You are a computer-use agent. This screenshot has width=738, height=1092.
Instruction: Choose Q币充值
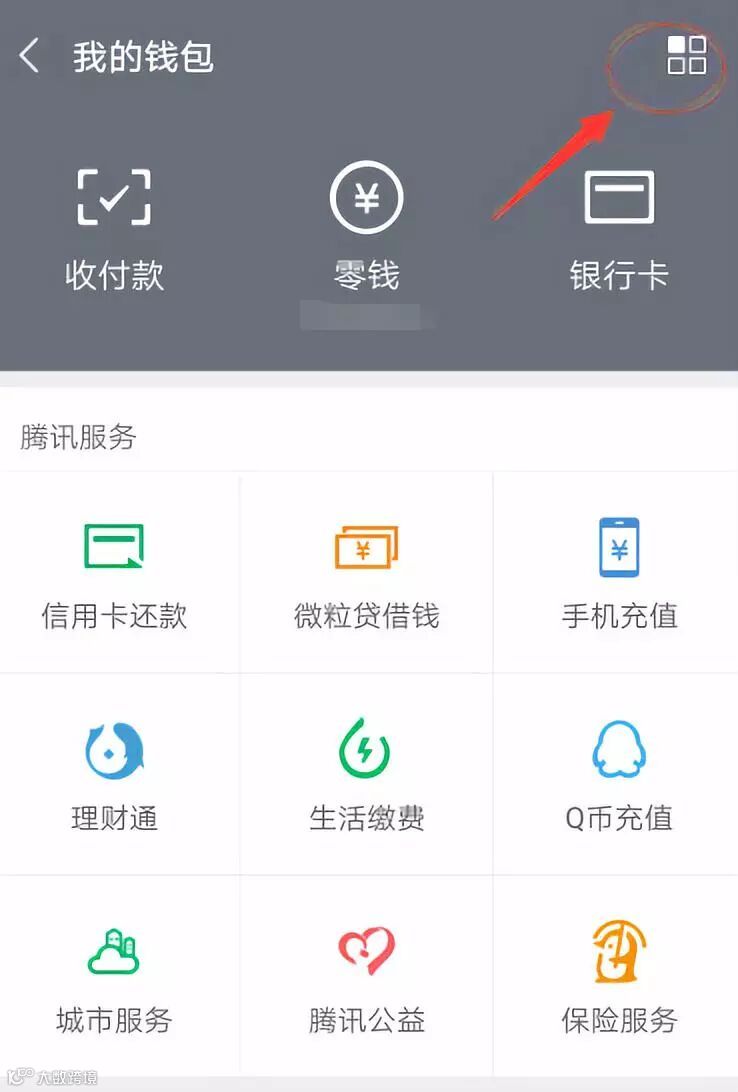619,775
